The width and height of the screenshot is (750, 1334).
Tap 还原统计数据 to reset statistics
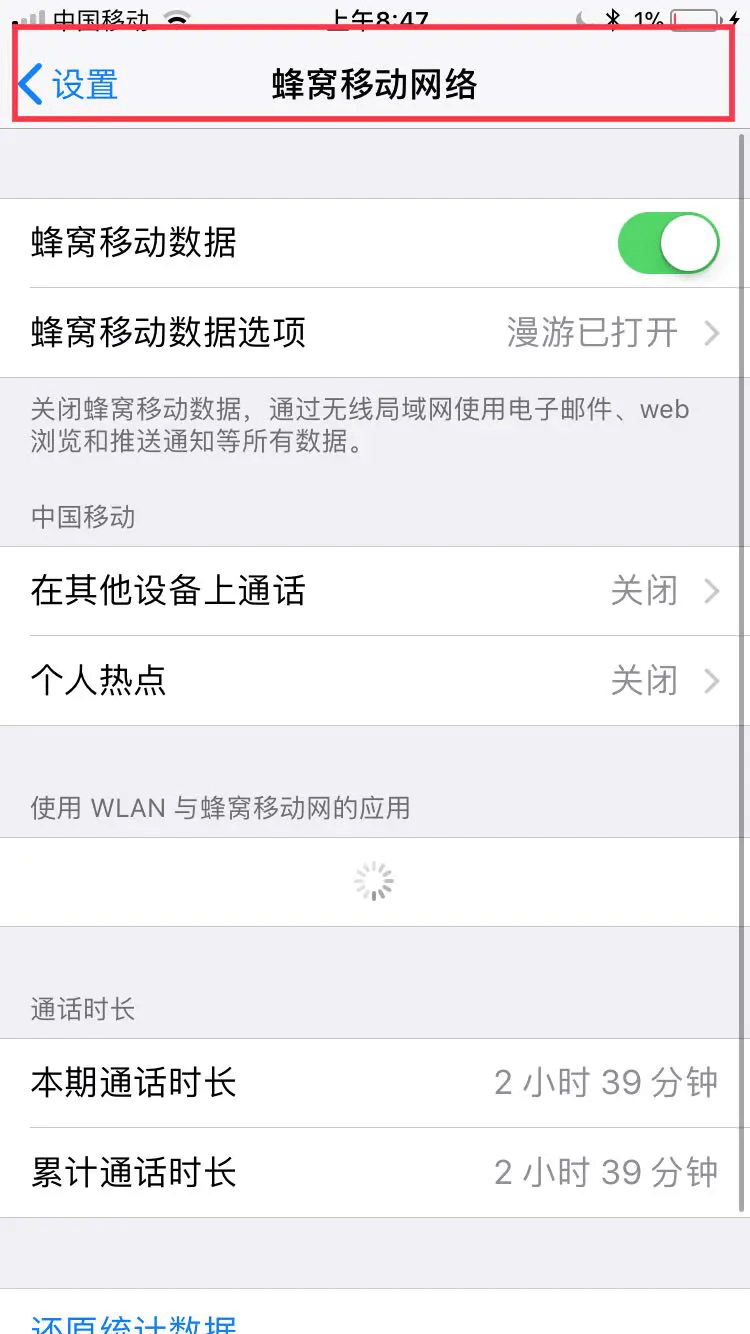pos(135,1322)
